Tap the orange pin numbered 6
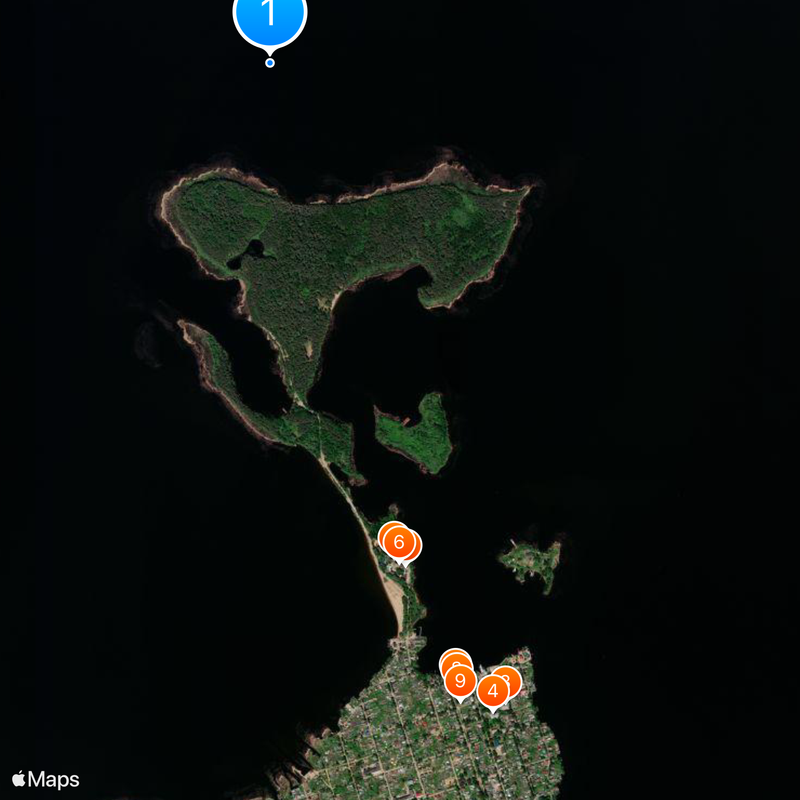The width and height of the screenshot is (800, 800). [x=398, y=543]
